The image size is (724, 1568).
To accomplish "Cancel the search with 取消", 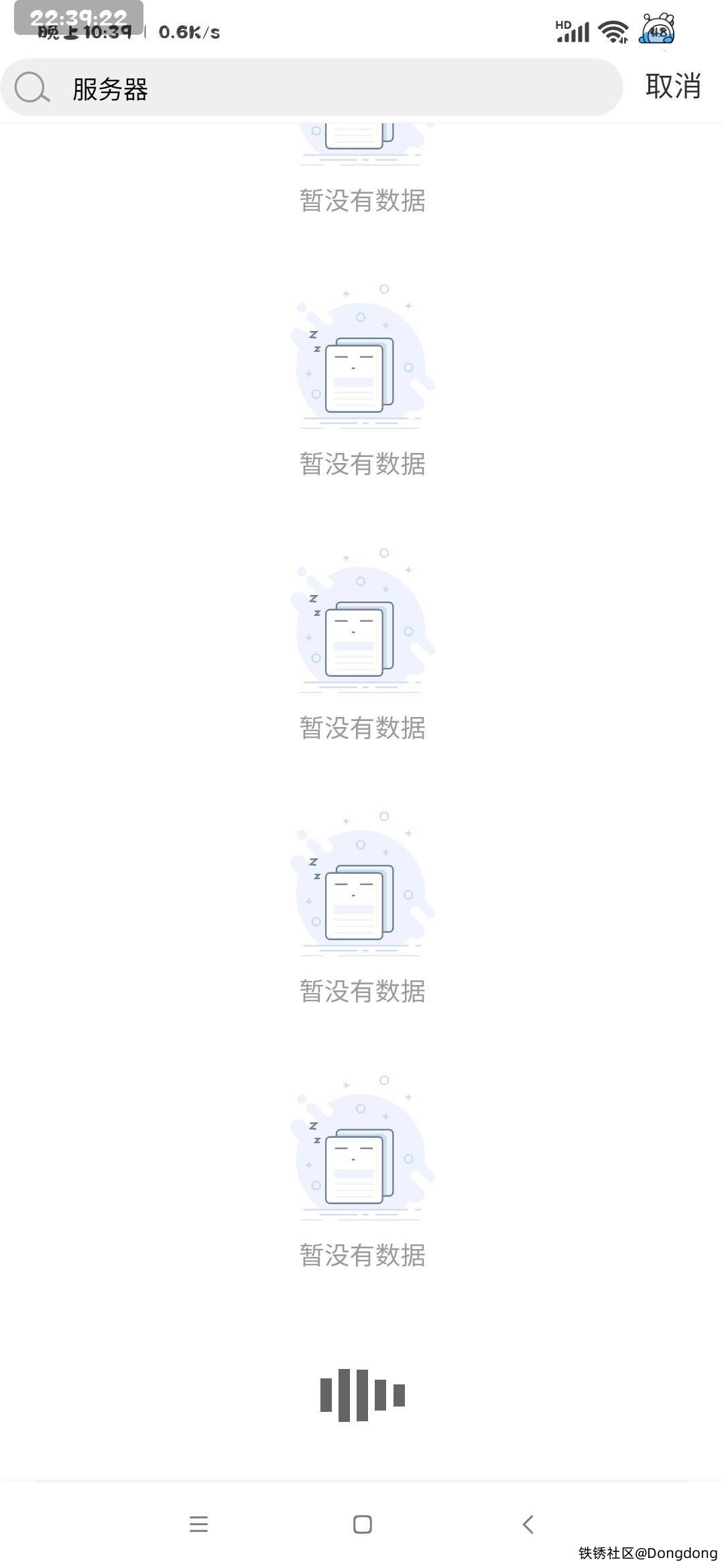I will click(x=673, y=87).
